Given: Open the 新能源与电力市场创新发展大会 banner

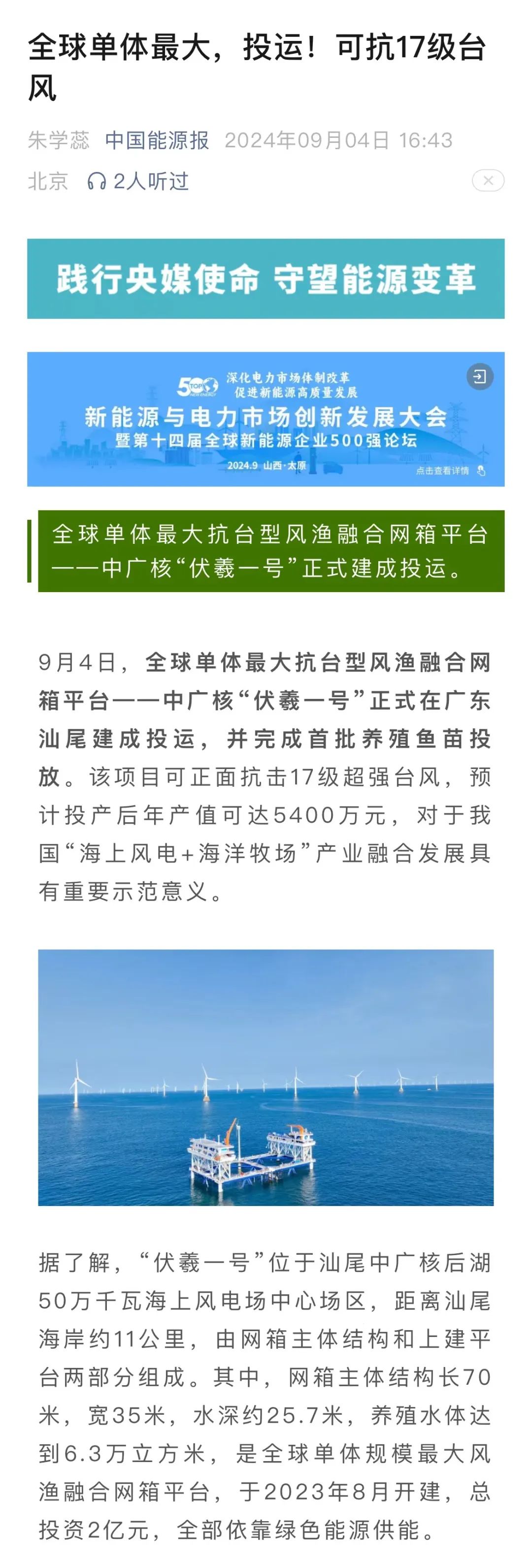Looking at the screenshot, I should 266,419.
